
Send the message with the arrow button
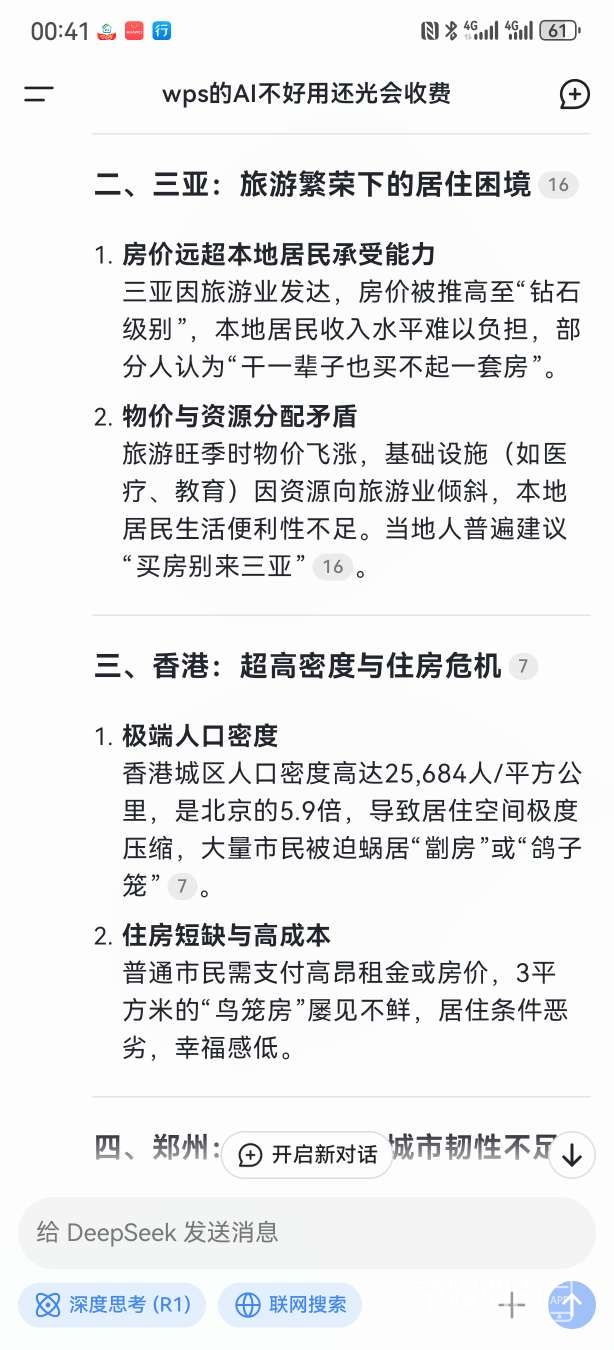click(x=571, y=1304)
